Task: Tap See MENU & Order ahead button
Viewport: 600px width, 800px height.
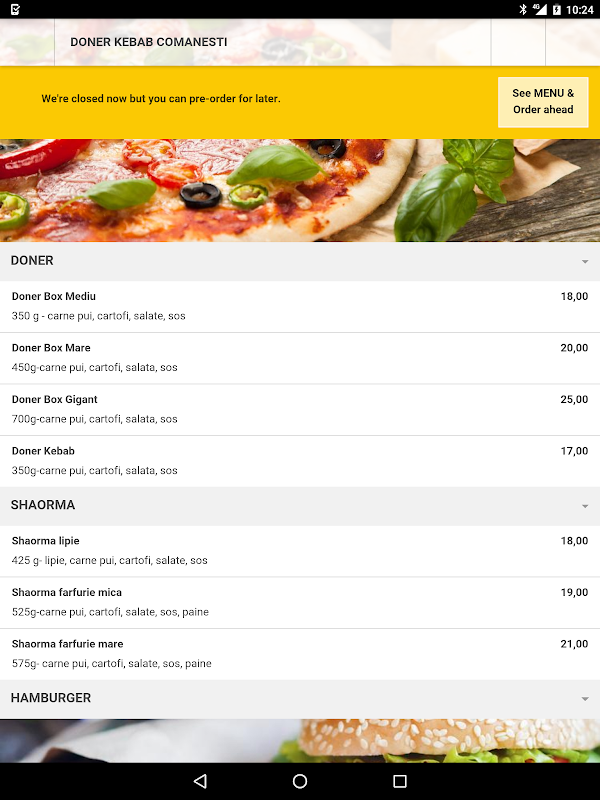Action: point(543,102)
